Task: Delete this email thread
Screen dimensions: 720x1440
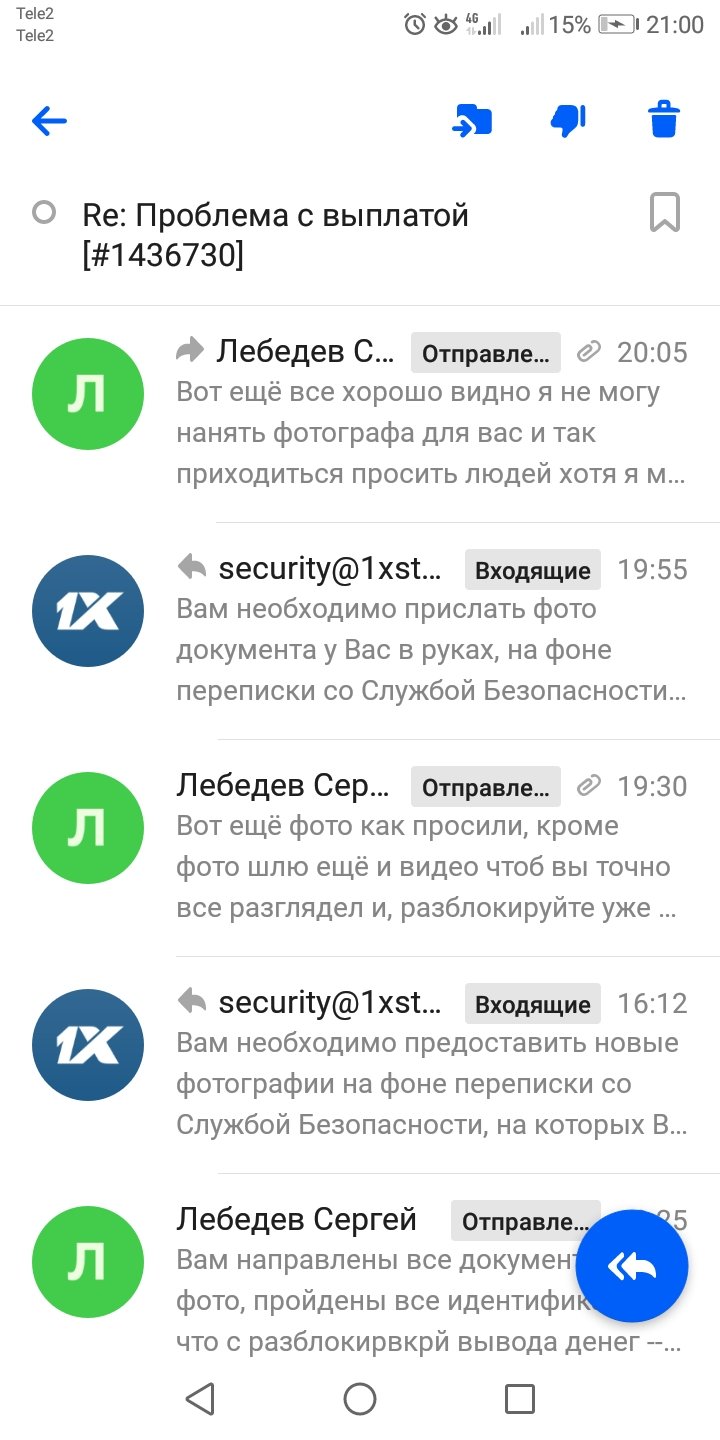Action: [664, 122]
